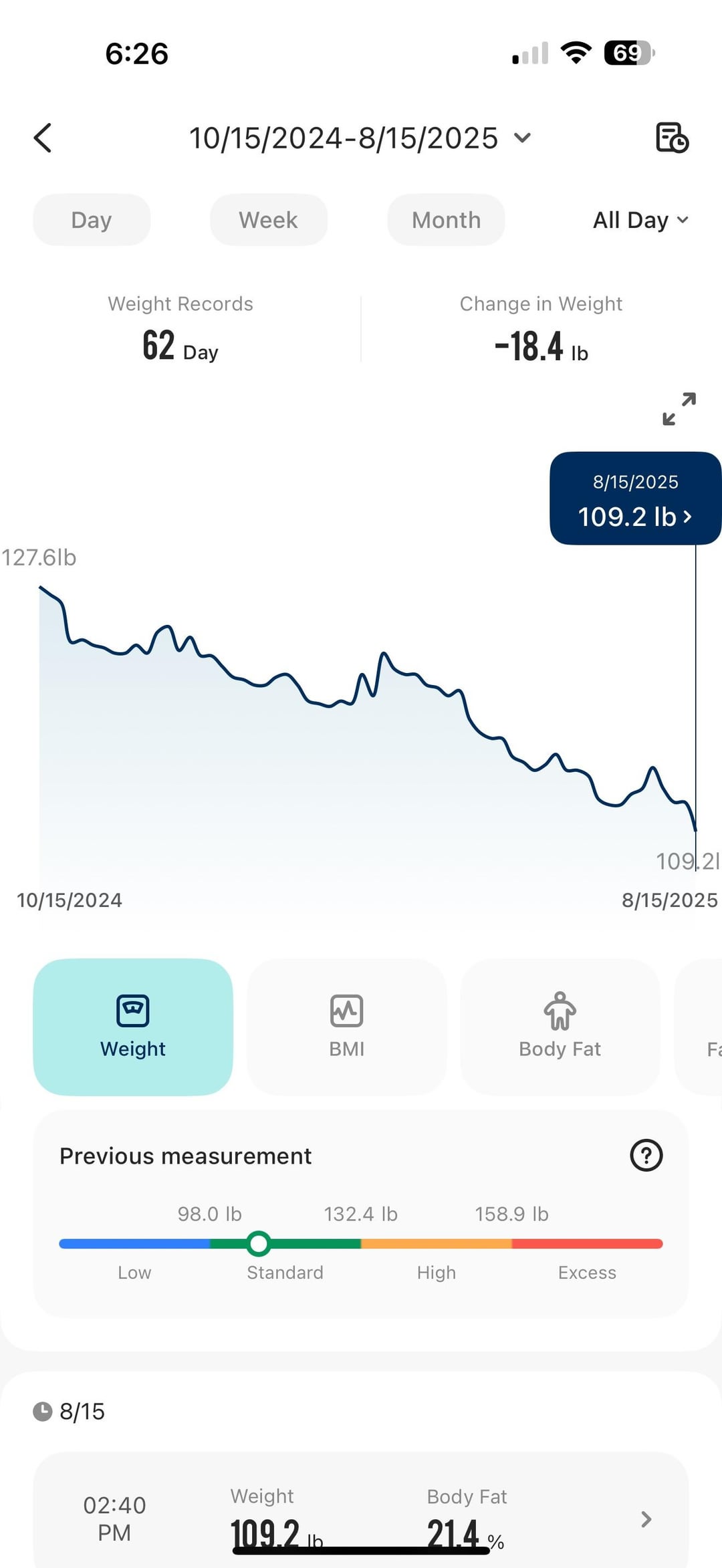The width and height of the screenshot is (722, 1568).
Task: Open the records history icon
Action: tap(671, 138)
